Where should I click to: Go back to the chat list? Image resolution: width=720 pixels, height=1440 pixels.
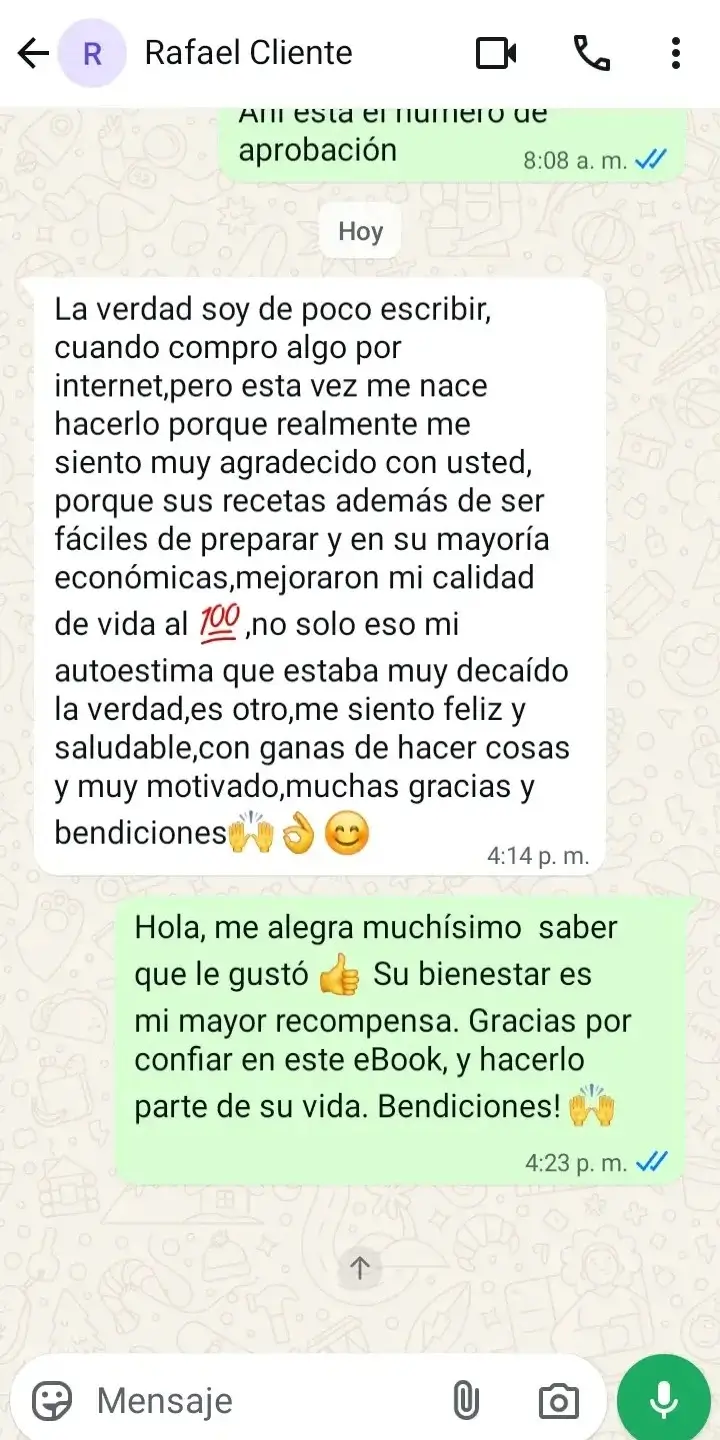pos(33,53)
